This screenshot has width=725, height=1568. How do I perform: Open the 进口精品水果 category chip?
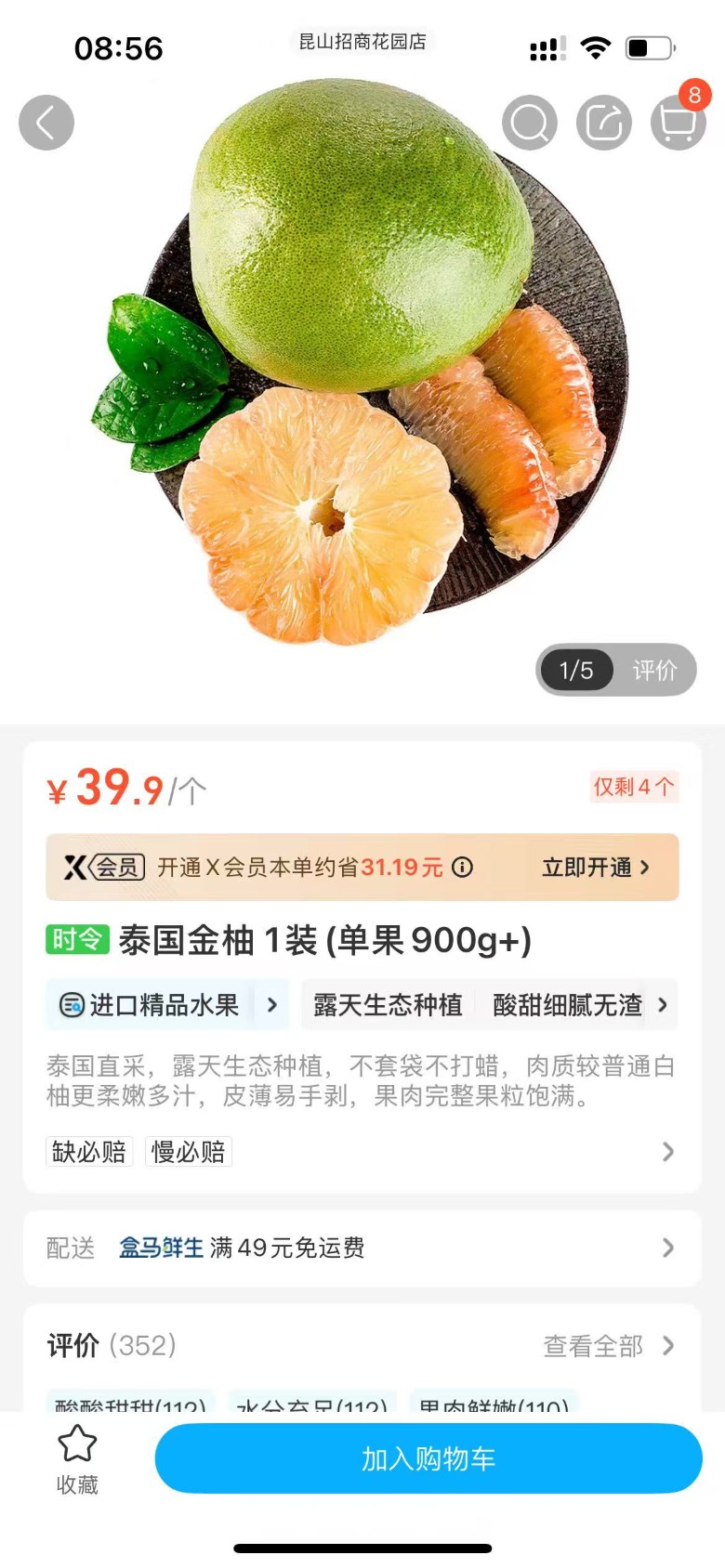167,1005
